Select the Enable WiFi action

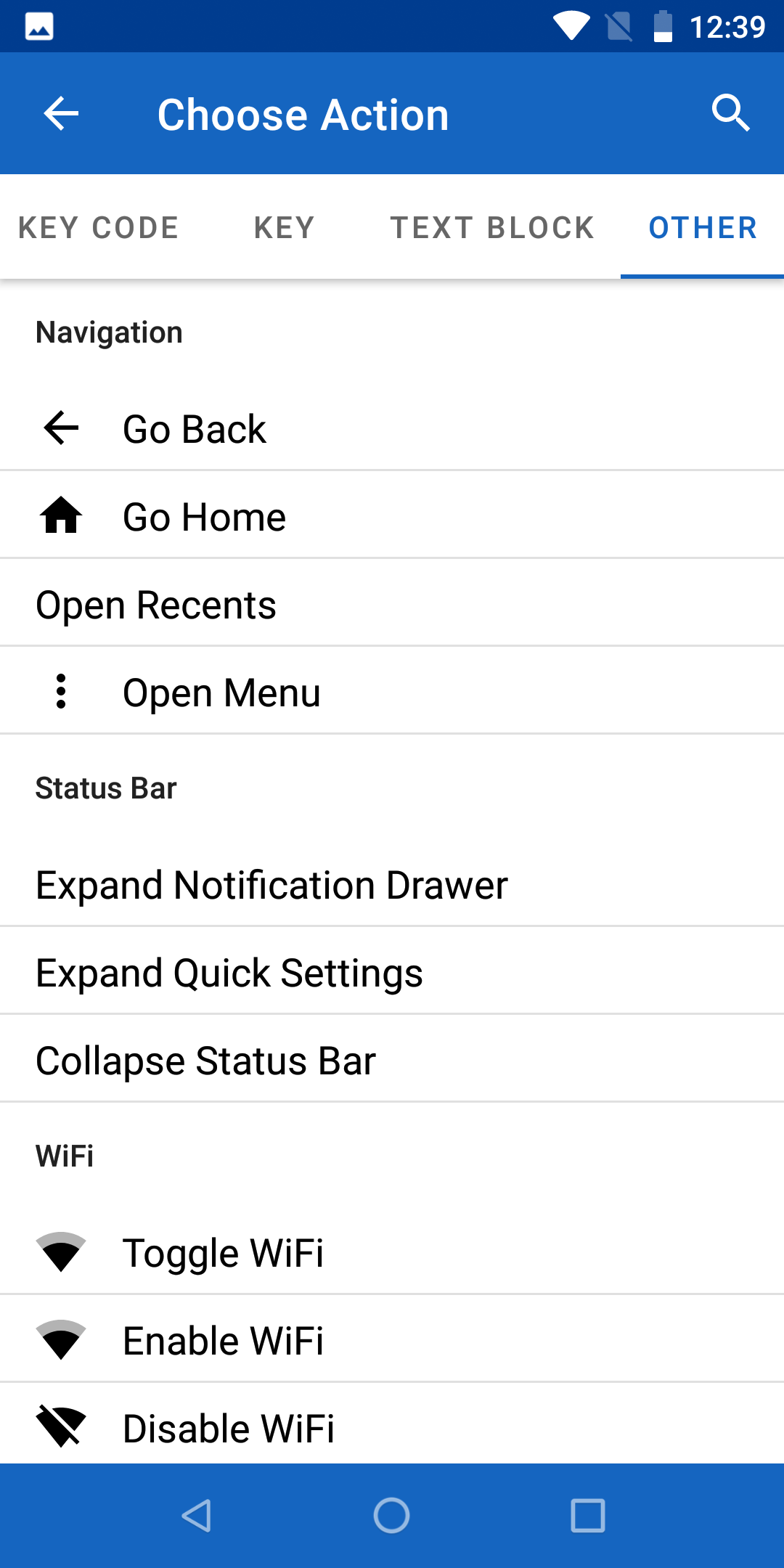392,1340
